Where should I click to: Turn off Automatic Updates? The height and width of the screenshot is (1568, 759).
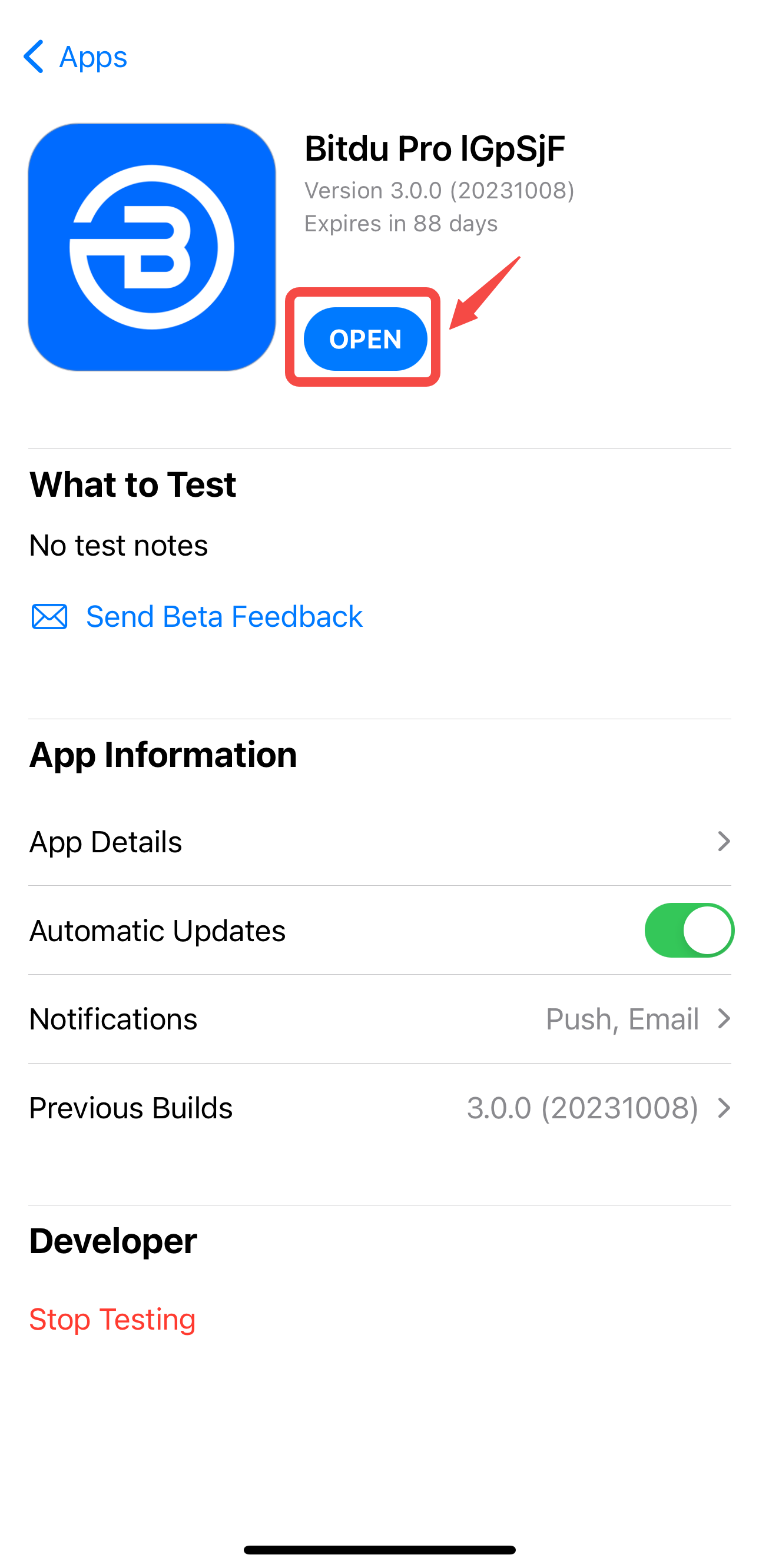coord(688,930)
